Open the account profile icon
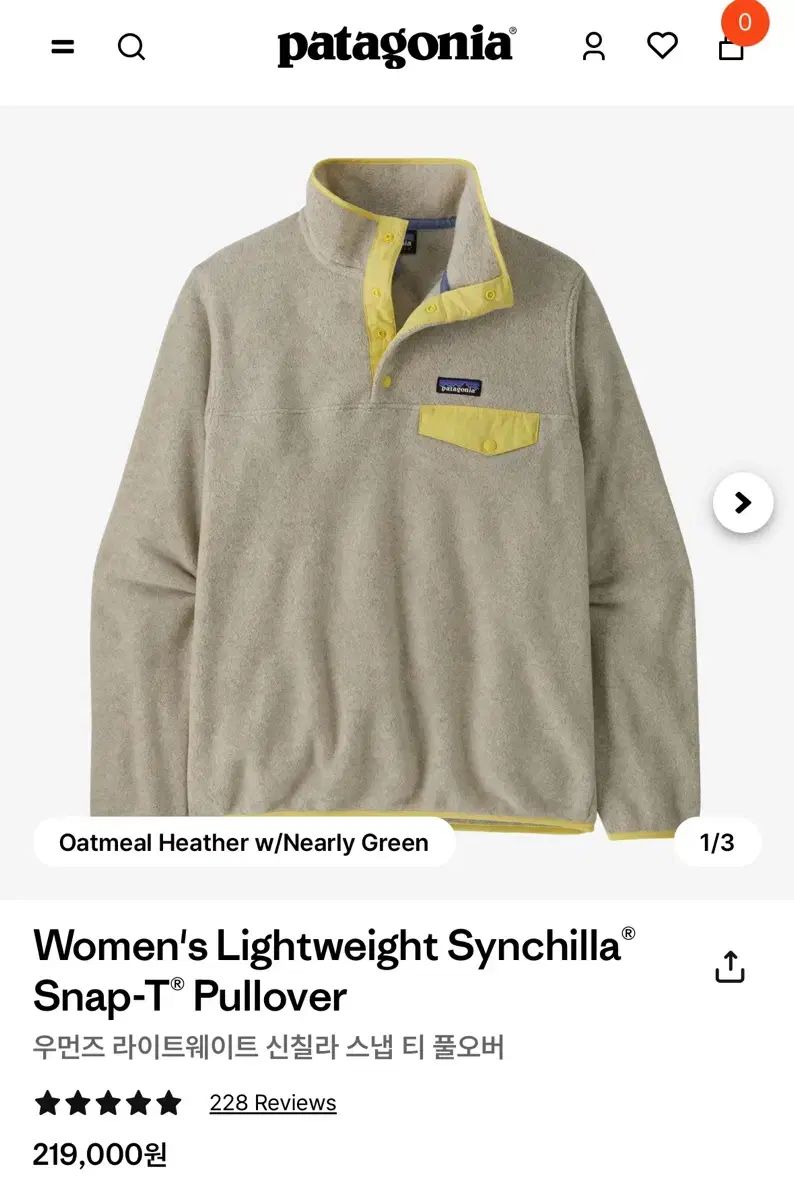Viewport: 794px width, 1200px height. pyautogui.click(x=594, y=46)
